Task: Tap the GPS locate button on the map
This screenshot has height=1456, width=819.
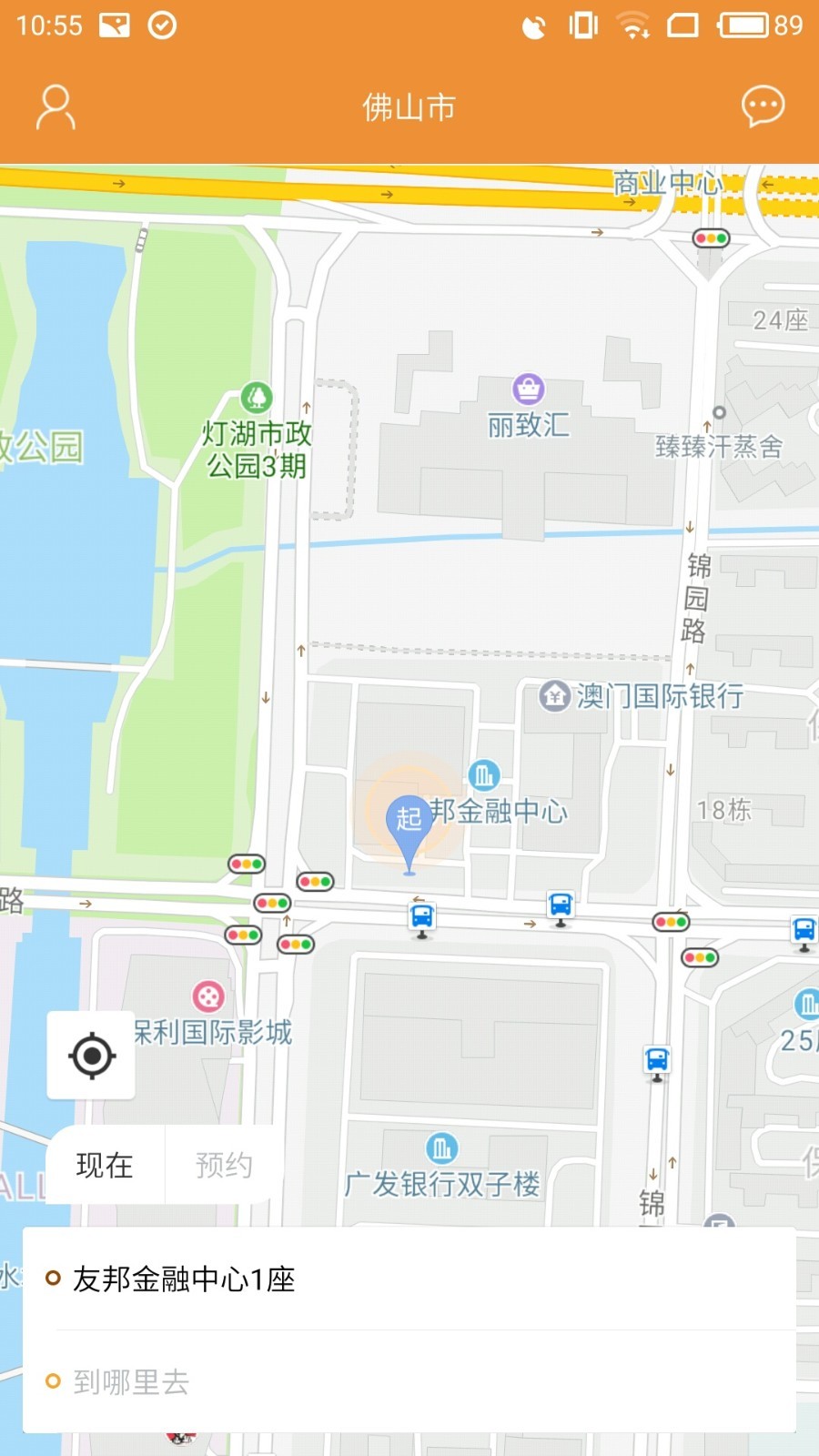Action: pyautogui.click(x=90, y=1056)
